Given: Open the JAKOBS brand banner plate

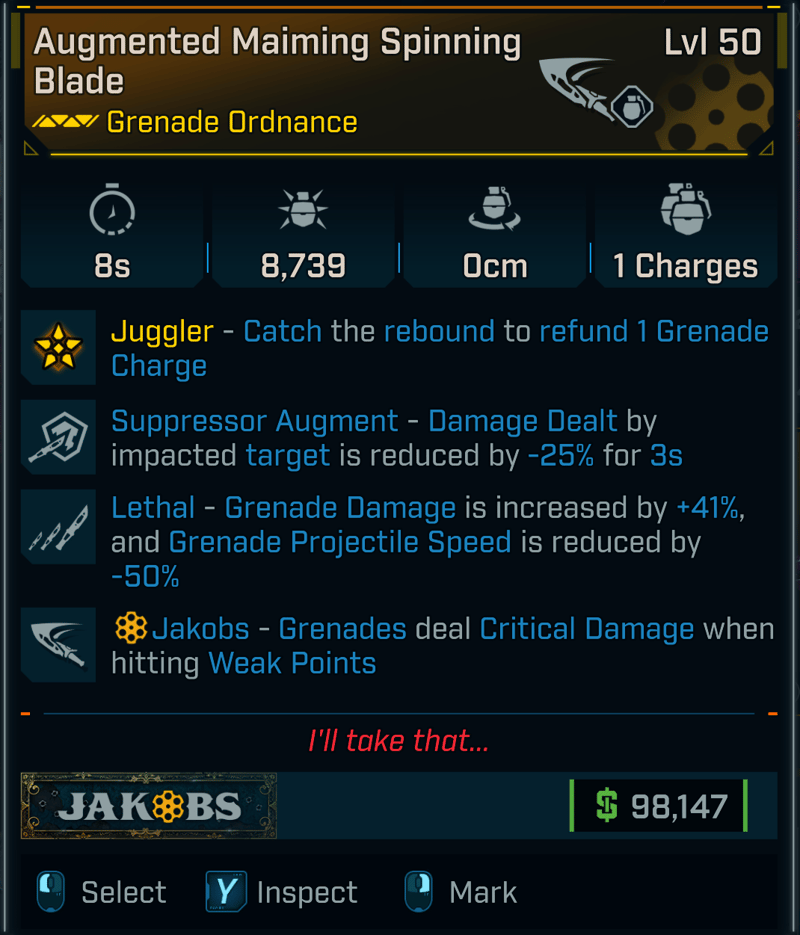Looking at the screenshot, I should pyautogui.click(x=148, y=805).
